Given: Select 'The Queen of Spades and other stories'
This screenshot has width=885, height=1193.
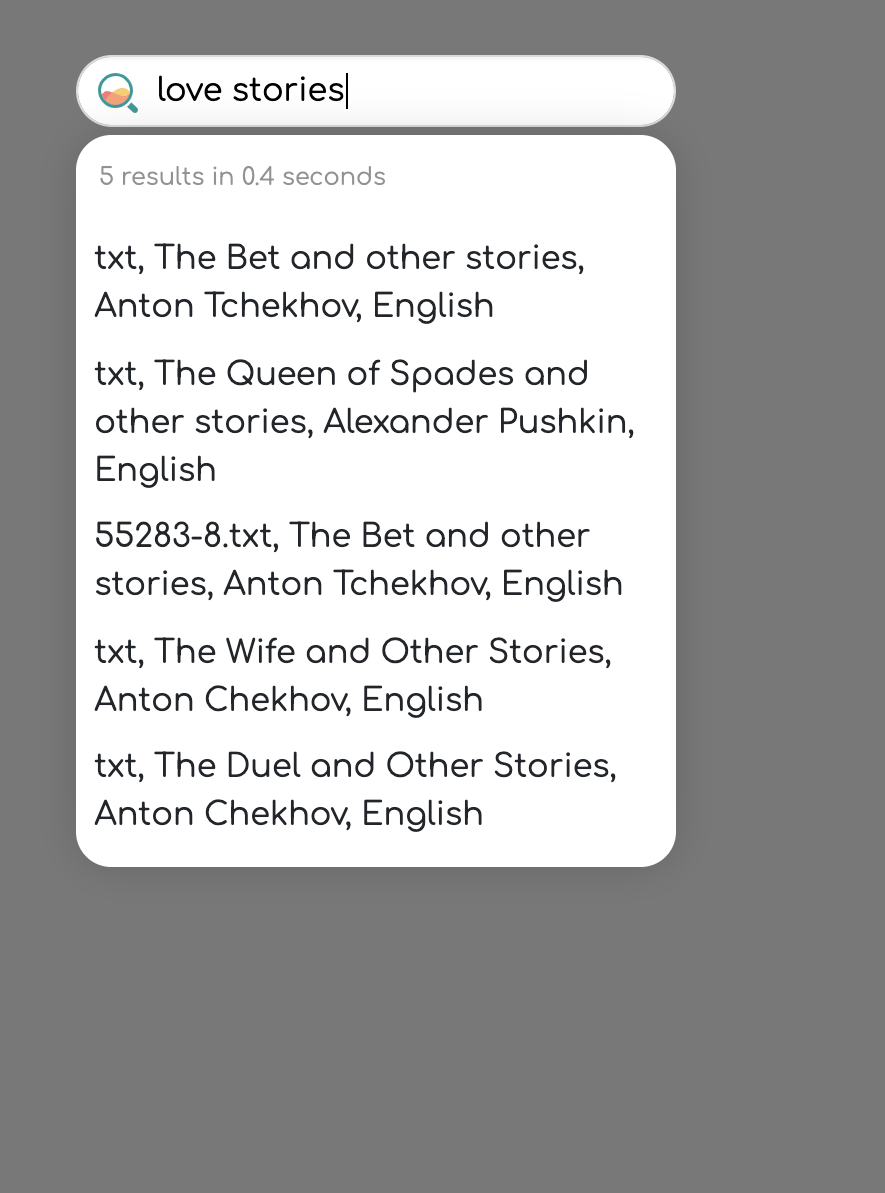Looking at the screenshot, I should [x=364, y=421].
